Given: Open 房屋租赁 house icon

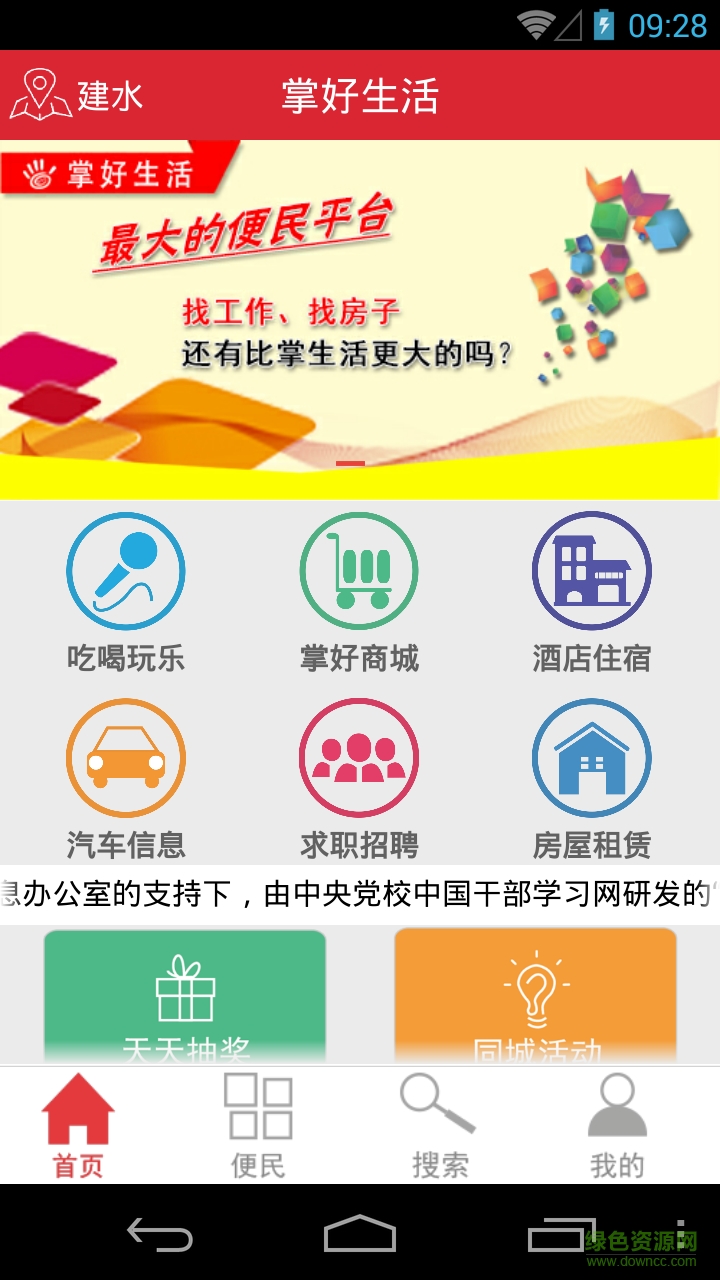Looking at the screenshot, I should 592,757.
